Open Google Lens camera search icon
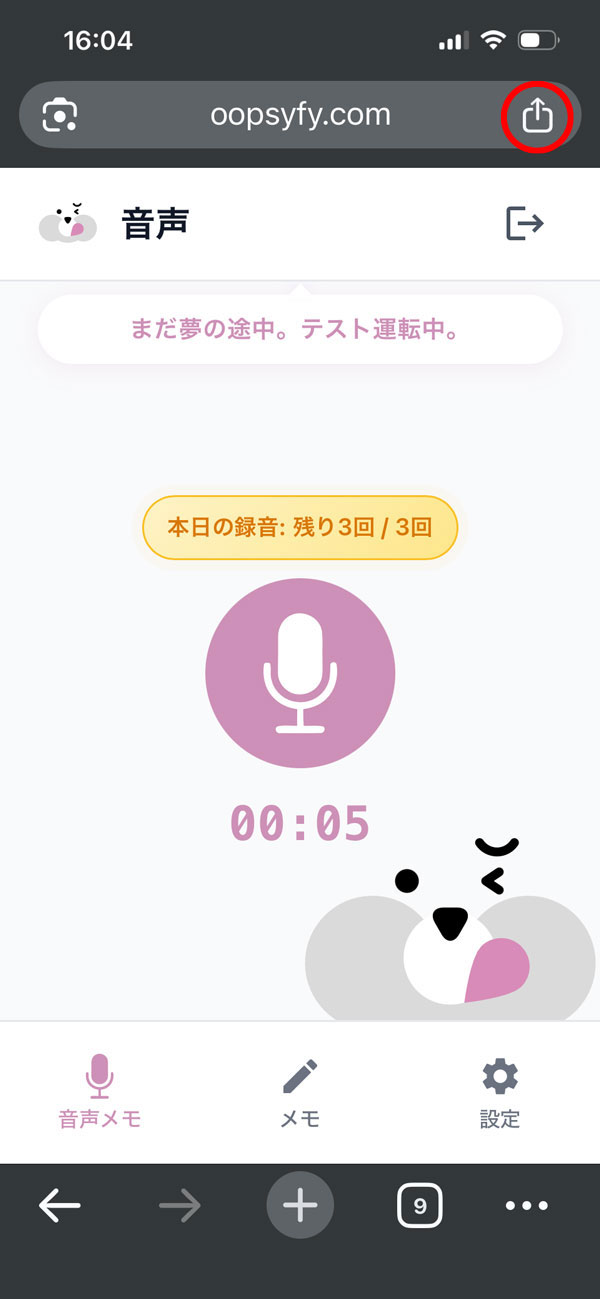Image resolution: width=600 pixels, height=1299 pixels. click(x=60, y=116)
